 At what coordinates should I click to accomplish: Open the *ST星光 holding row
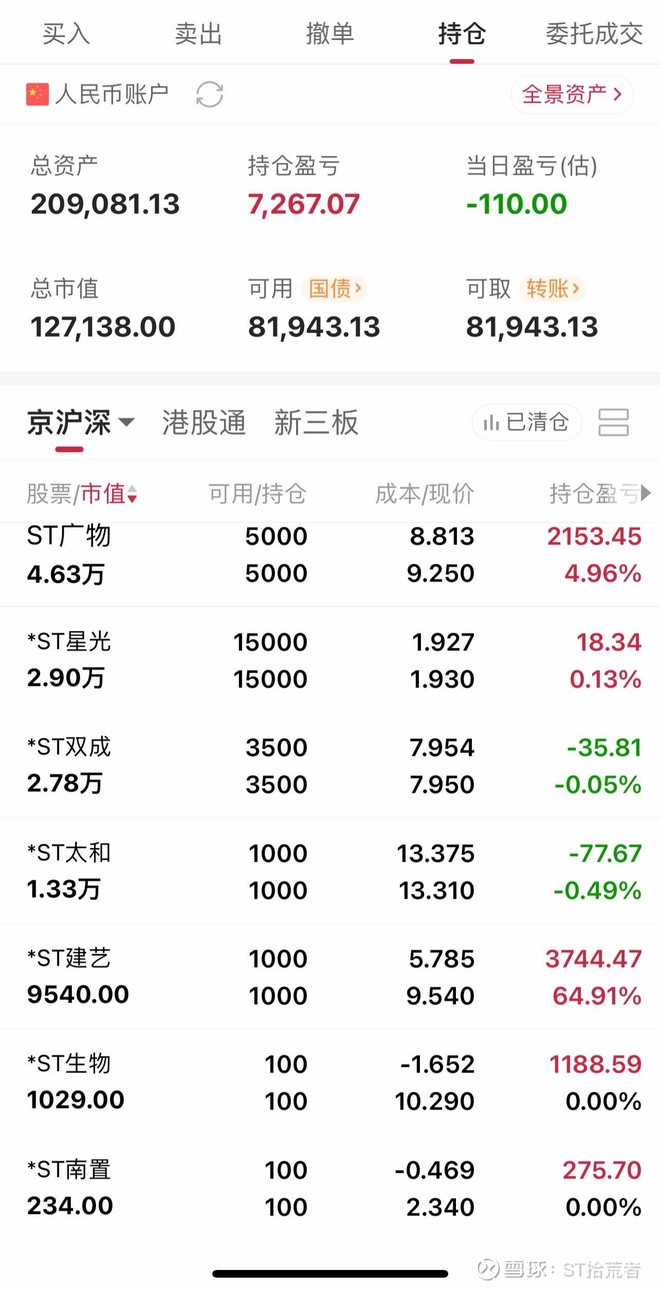pyautogui.click(x=330, y=660)
